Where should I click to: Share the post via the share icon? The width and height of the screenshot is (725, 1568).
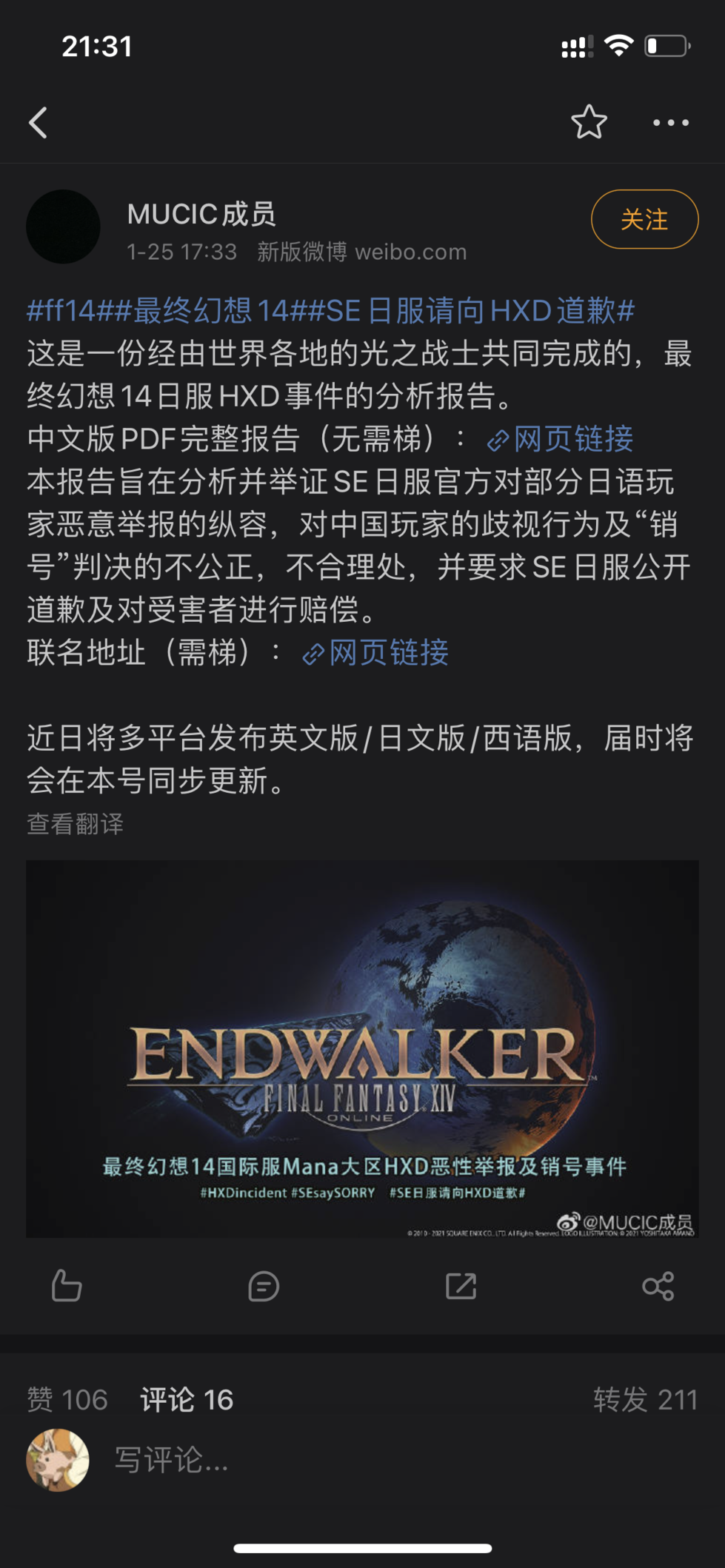(658, 1286)
